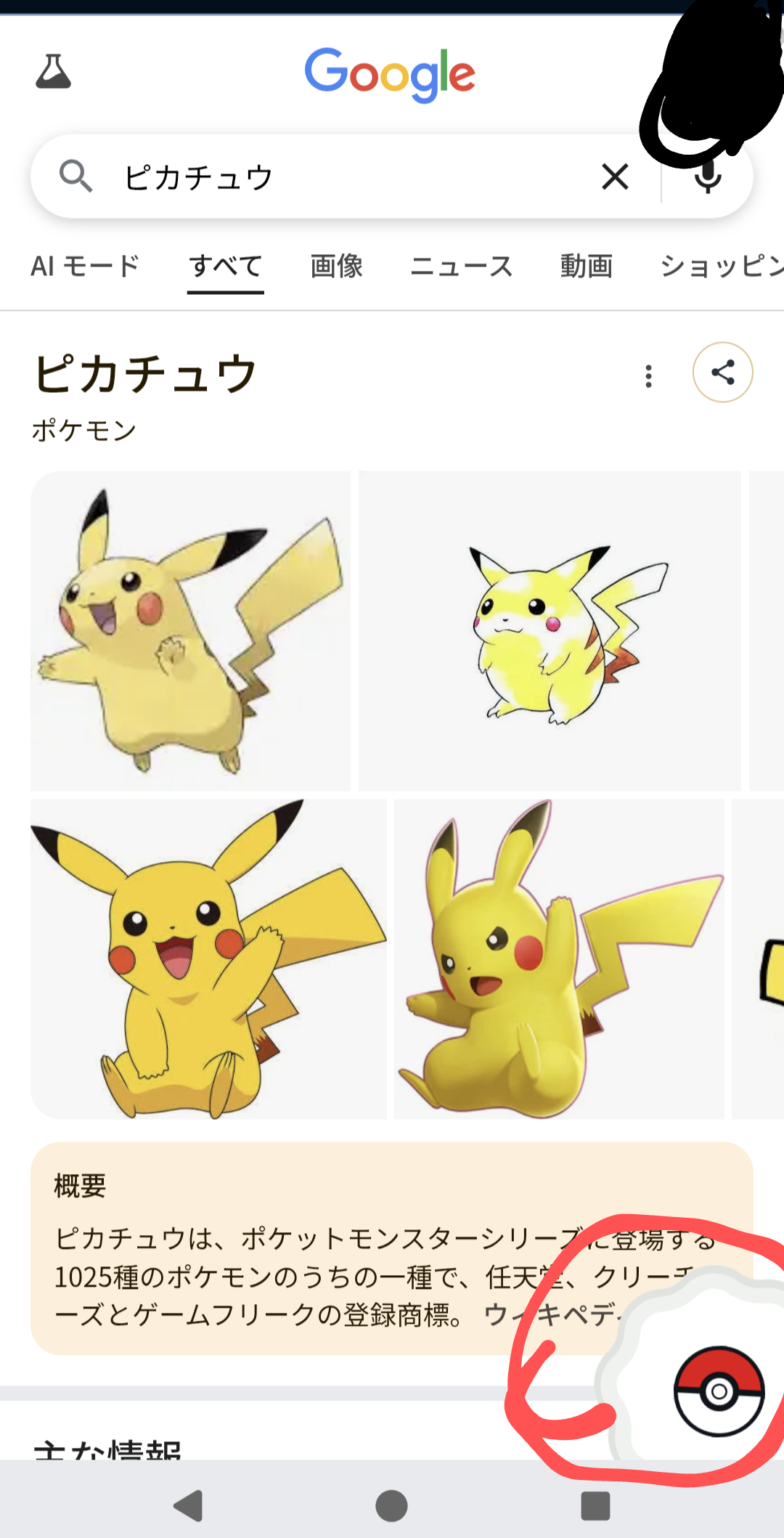The height and width of the screenshot is (1538, 784).
Task: Open recent apps from the navigation bar
Action: pos(595,1505)
